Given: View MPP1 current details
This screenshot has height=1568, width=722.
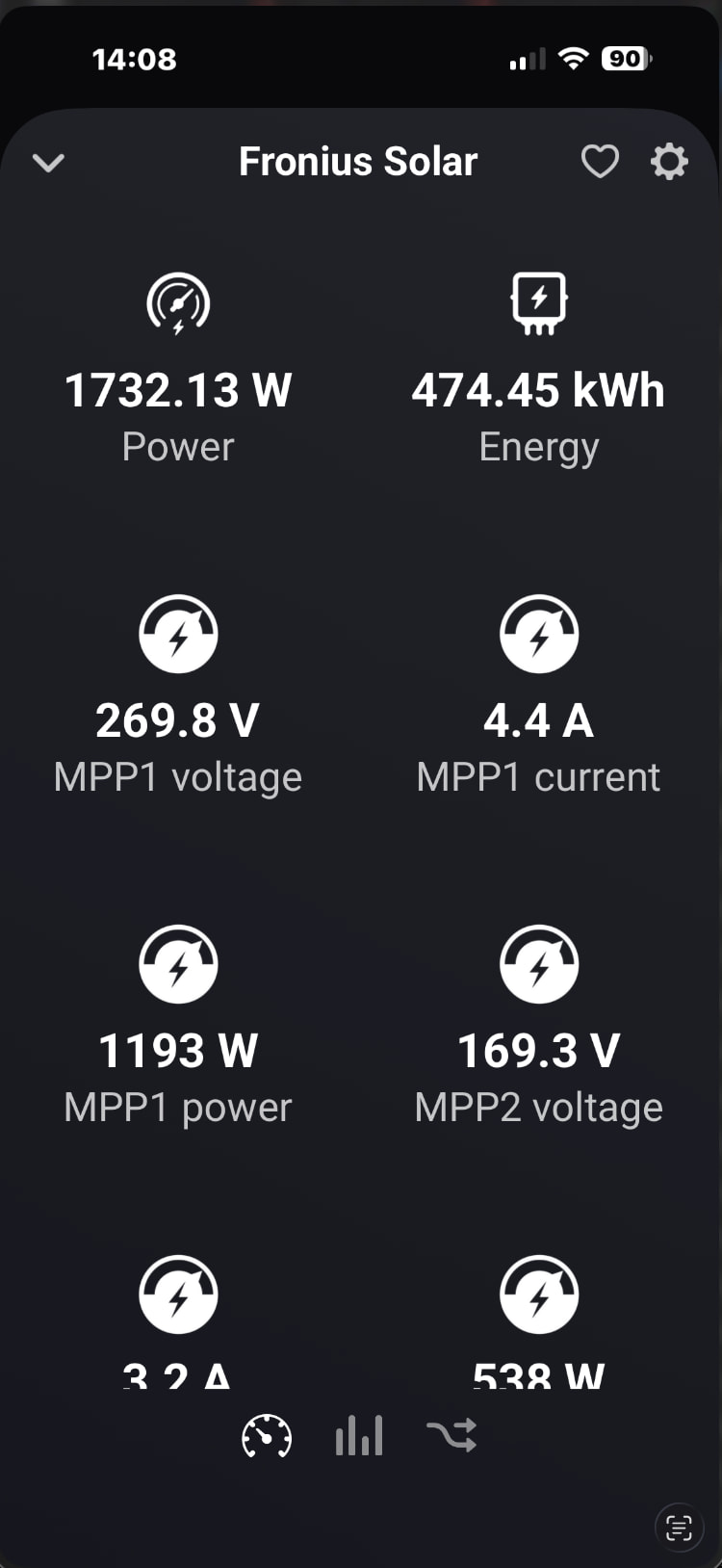Looking at the screenshot, I should click(x=539, y=698).
